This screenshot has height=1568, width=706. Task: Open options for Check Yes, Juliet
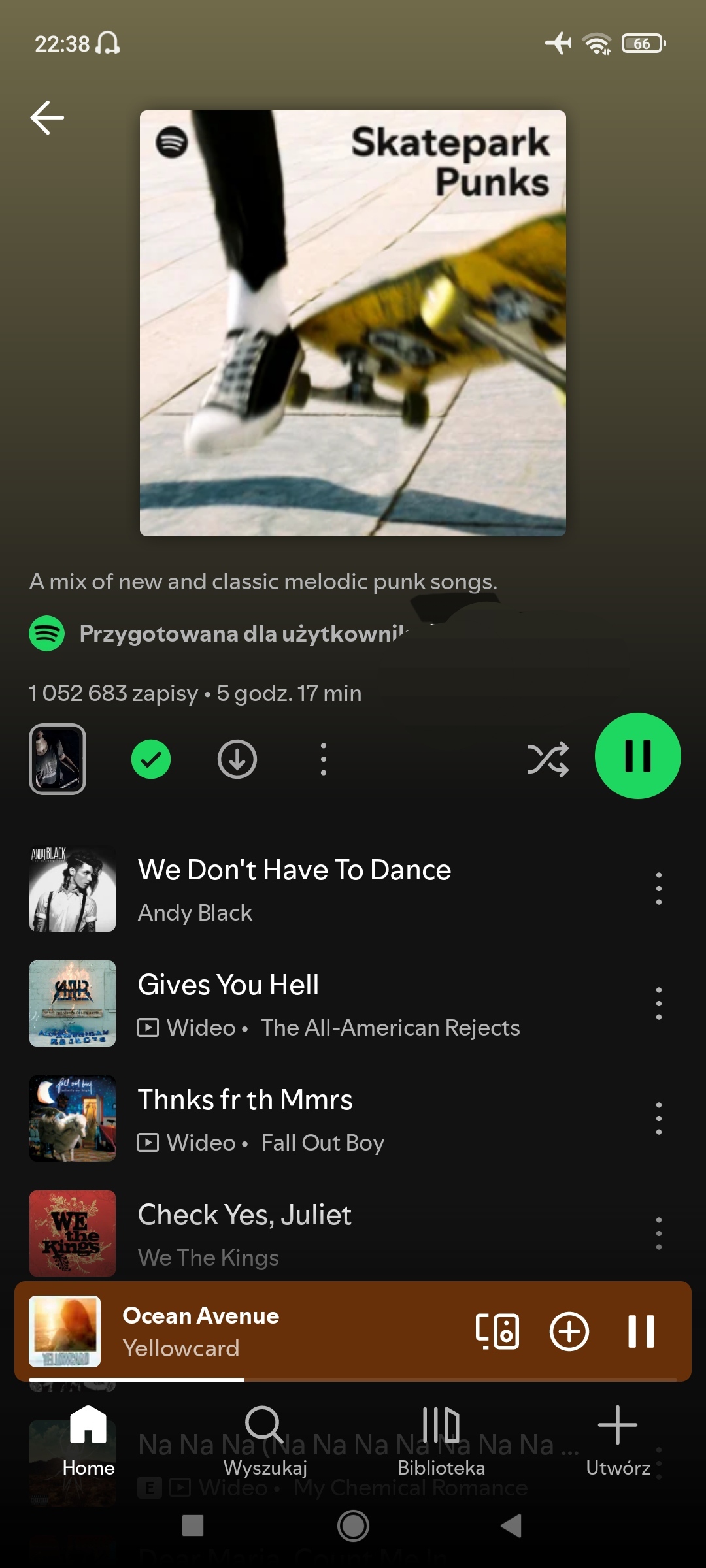pyautogui.click(x=658, y=1233)
